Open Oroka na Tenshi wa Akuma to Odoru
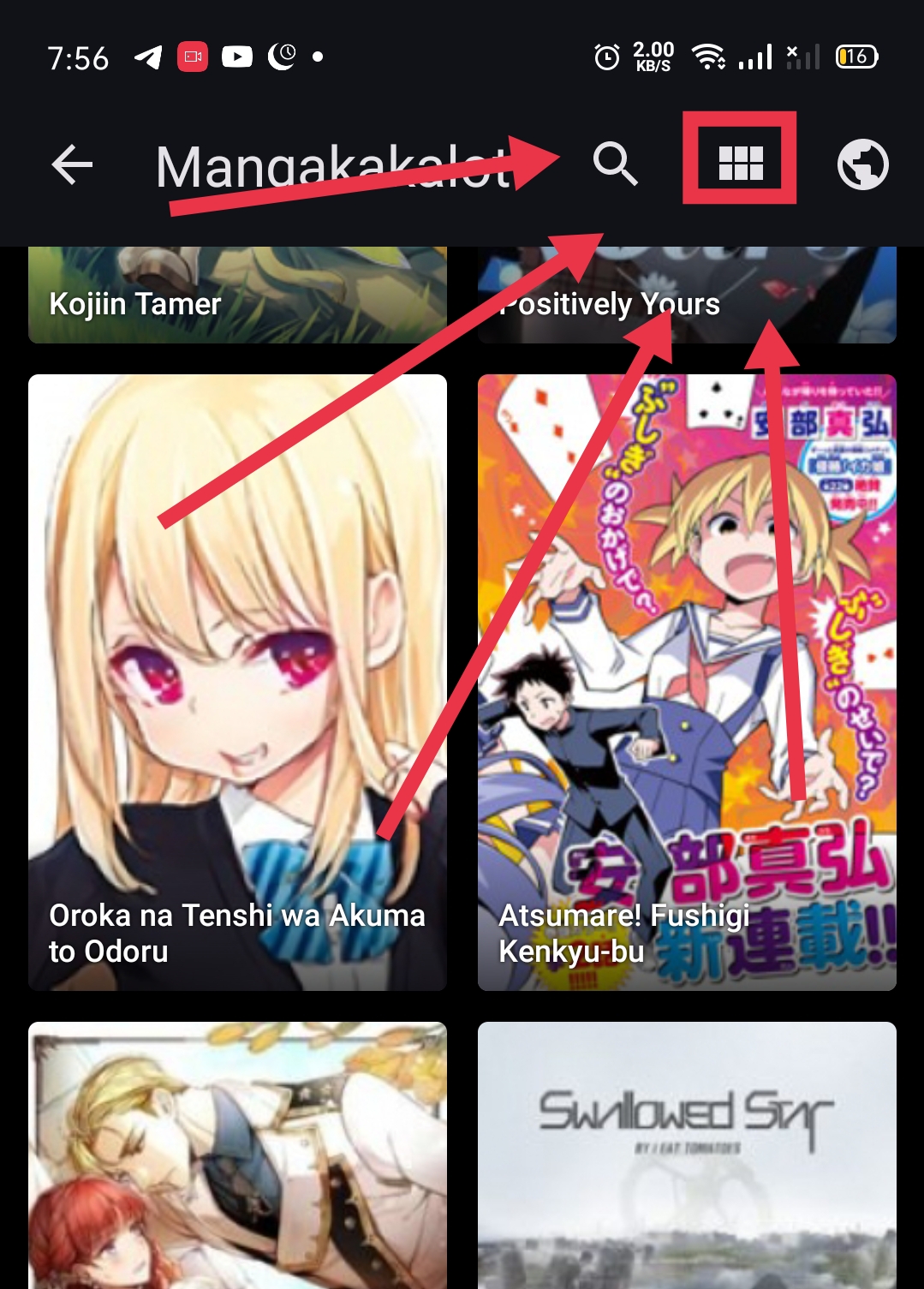 [237, 682]
